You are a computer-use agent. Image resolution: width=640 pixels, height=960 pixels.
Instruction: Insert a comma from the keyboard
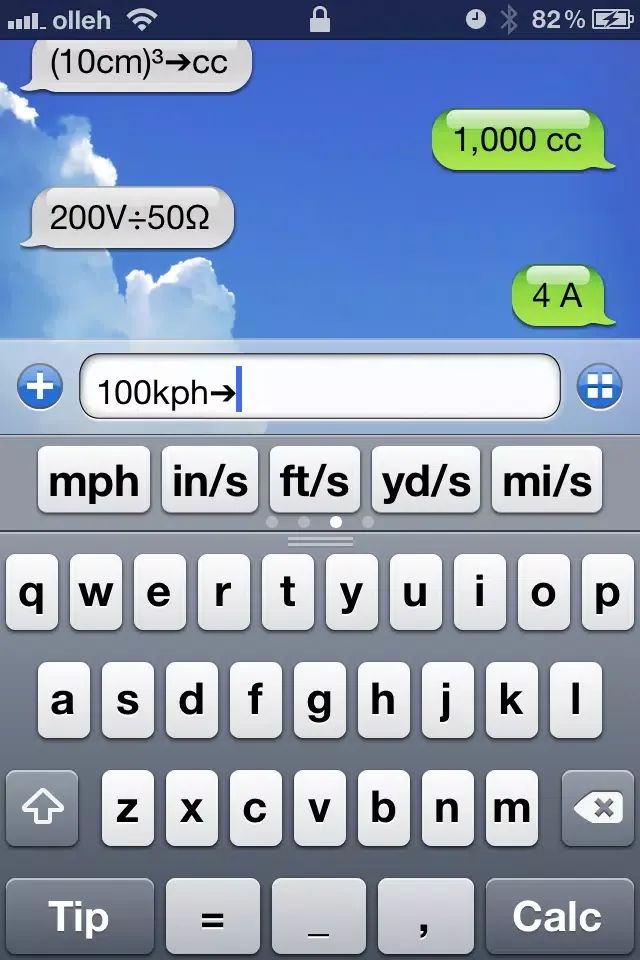(426, 916)
